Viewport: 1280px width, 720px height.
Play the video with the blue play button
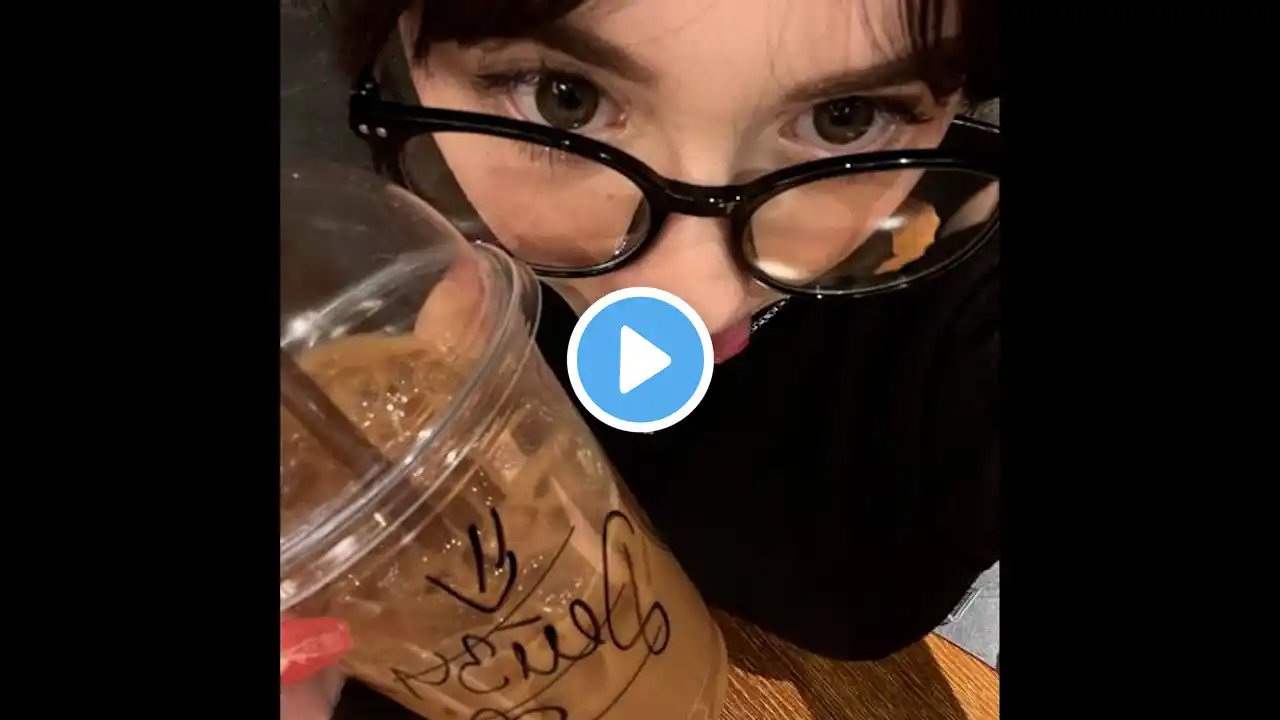pos(640,360)
